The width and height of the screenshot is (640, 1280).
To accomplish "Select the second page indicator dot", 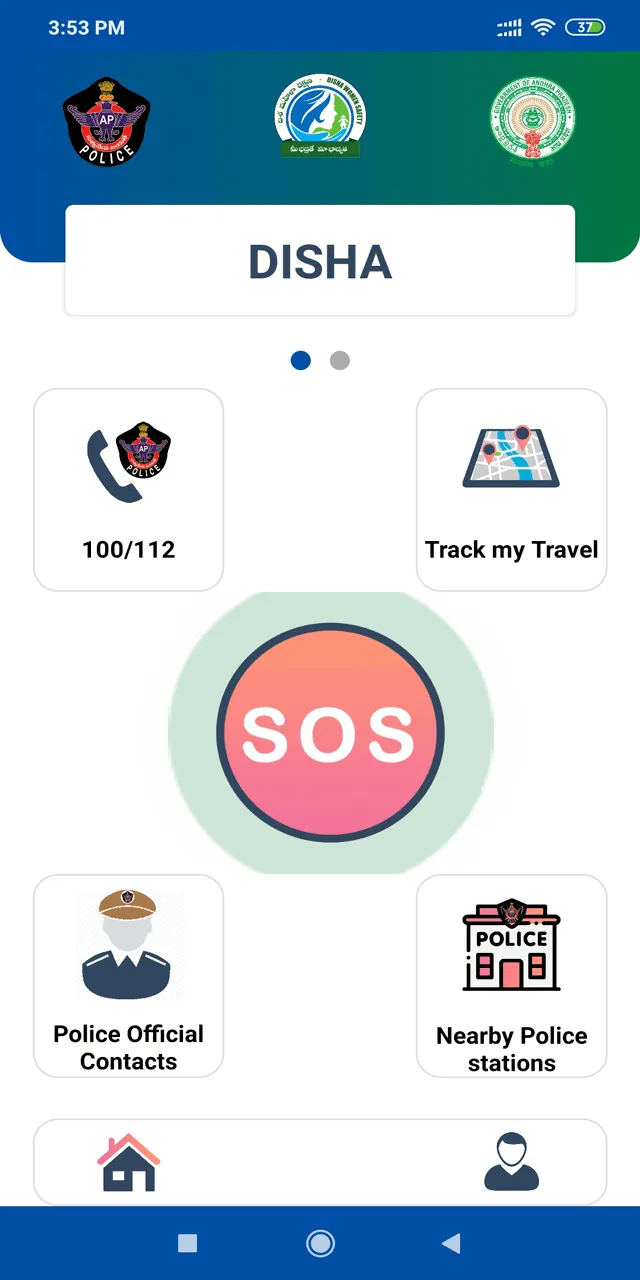I will pyautogui.click(x=340, y=360).
